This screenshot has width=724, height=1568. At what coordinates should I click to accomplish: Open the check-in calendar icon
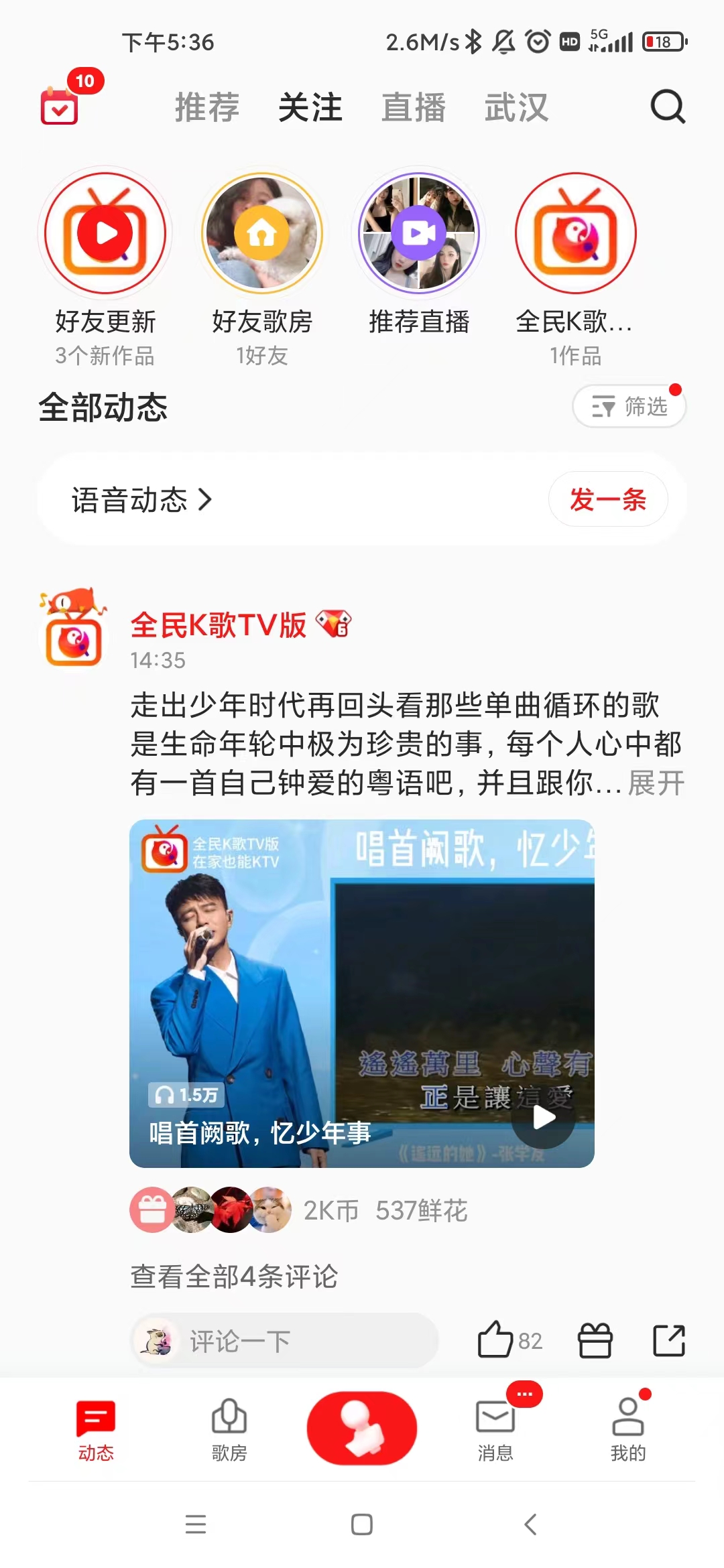(x=60, y=106)
